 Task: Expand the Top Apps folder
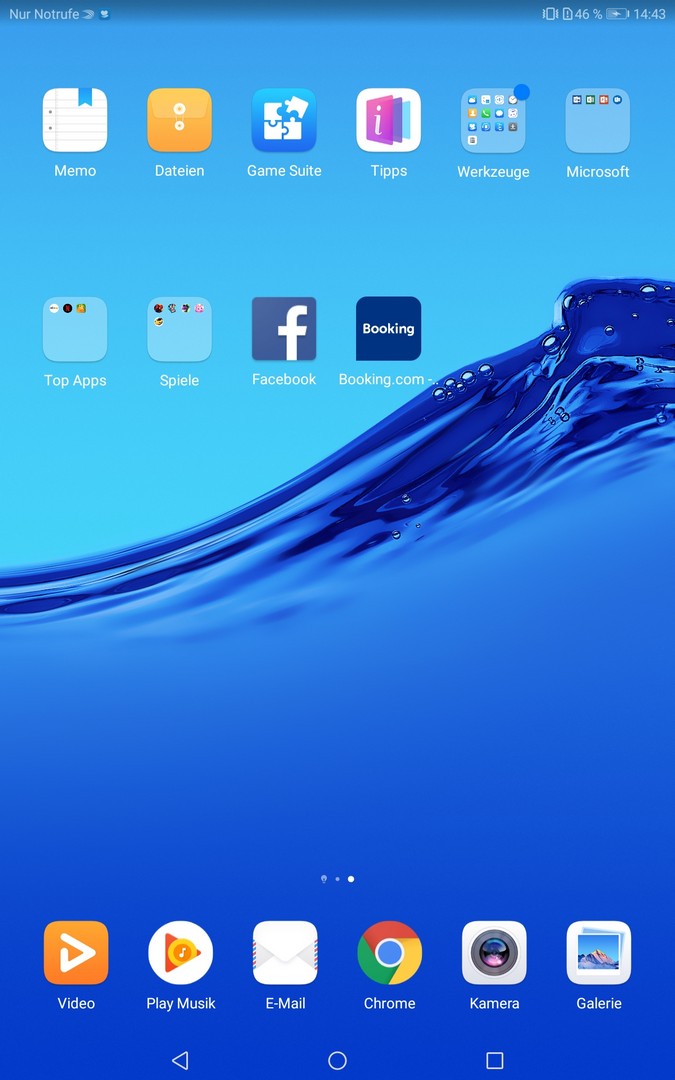pyautogui.click(x=75, y=329)
